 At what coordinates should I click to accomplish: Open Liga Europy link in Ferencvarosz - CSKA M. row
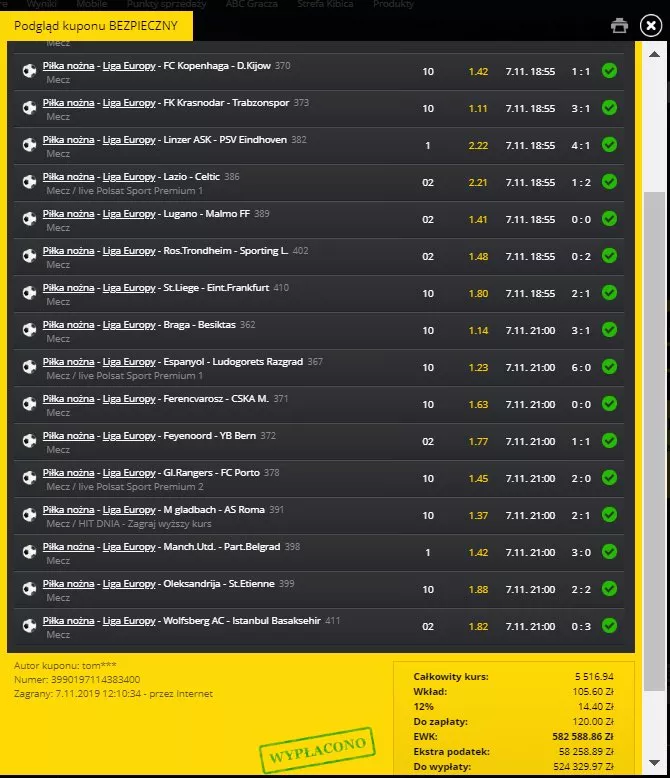[x=128, y=399]
